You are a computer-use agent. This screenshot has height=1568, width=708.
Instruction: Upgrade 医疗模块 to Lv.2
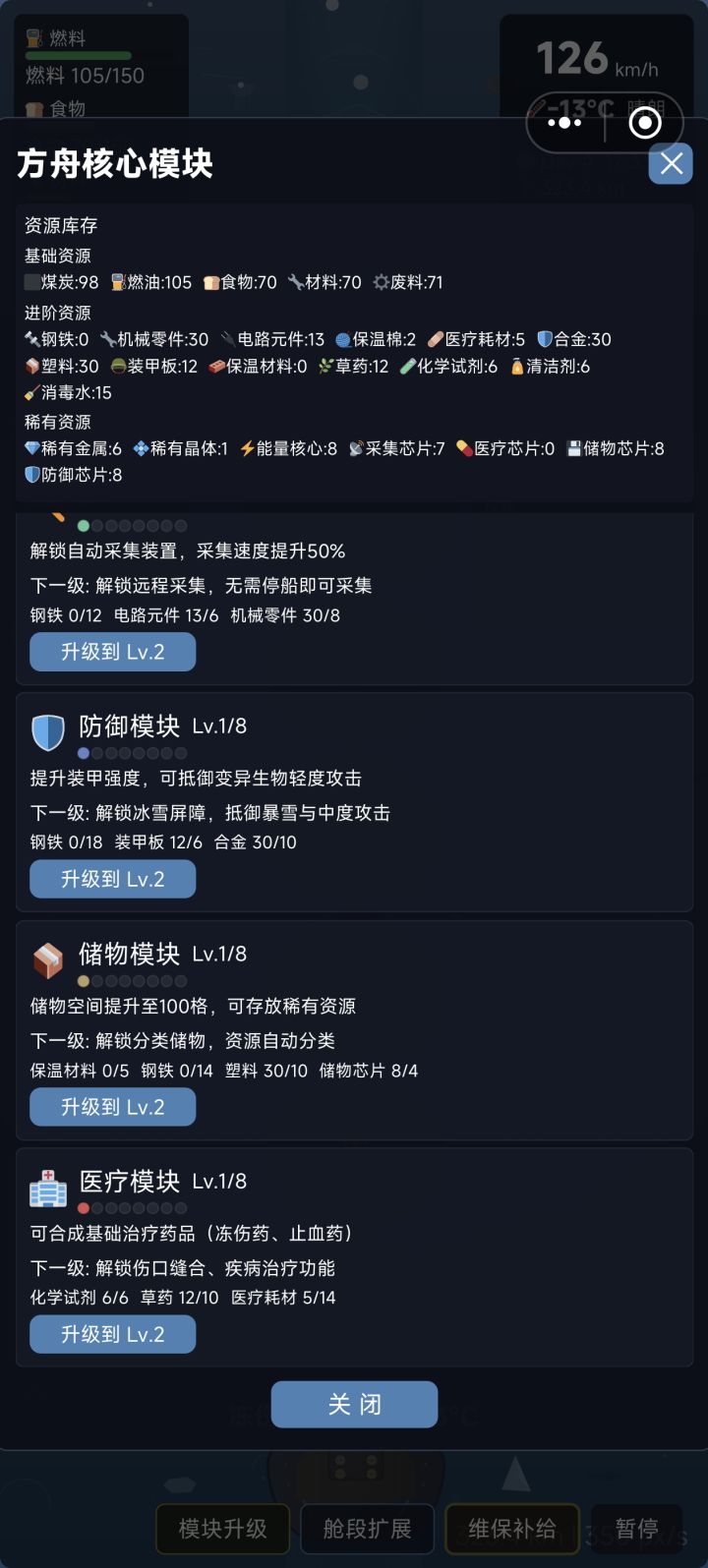coord(112,1334)
